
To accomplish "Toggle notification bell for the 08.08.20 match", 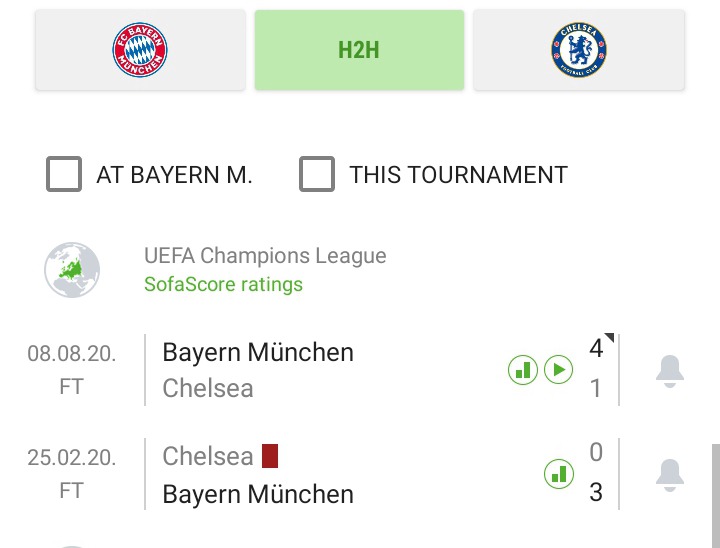I will [x=669, y=370].
